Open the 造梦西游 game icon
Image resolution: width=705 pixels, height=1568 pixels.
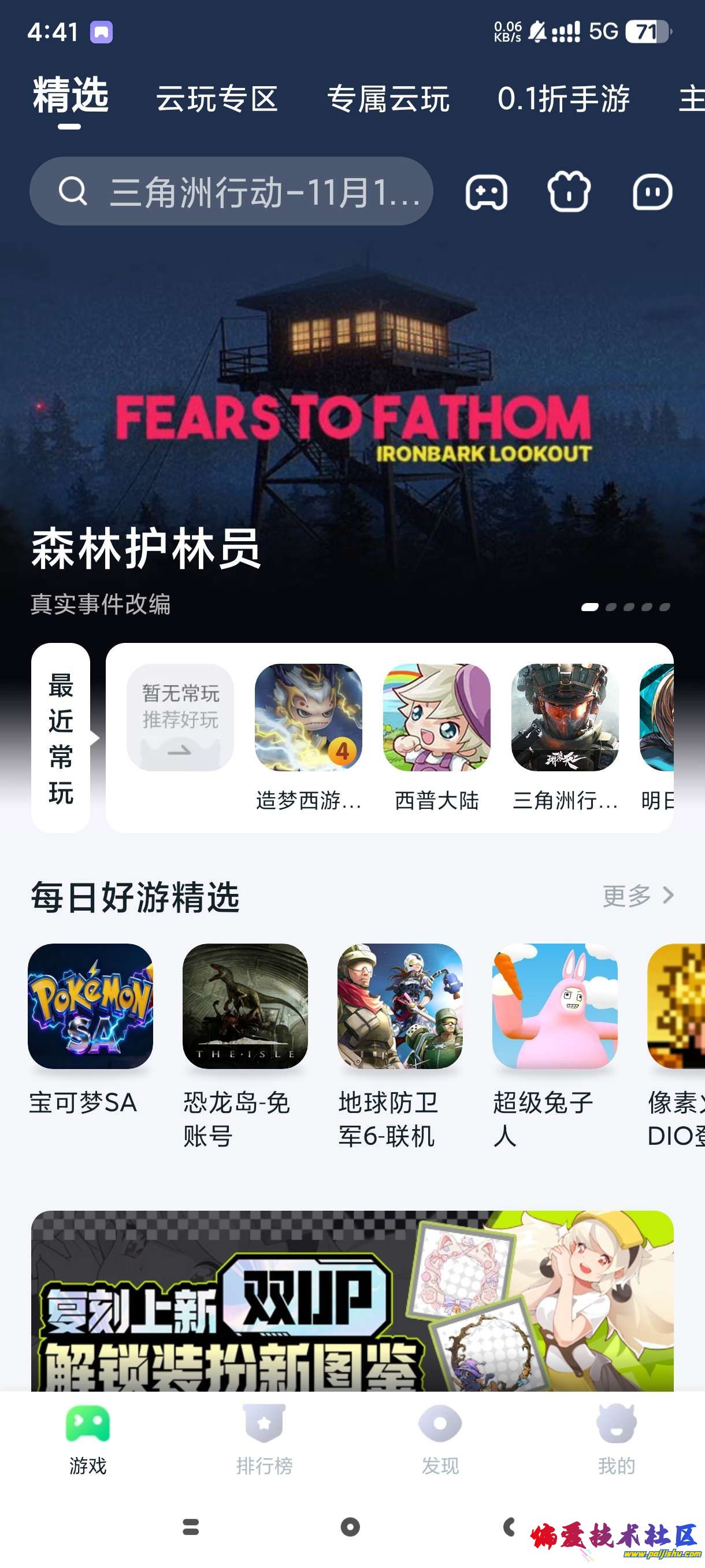[309, 718]
